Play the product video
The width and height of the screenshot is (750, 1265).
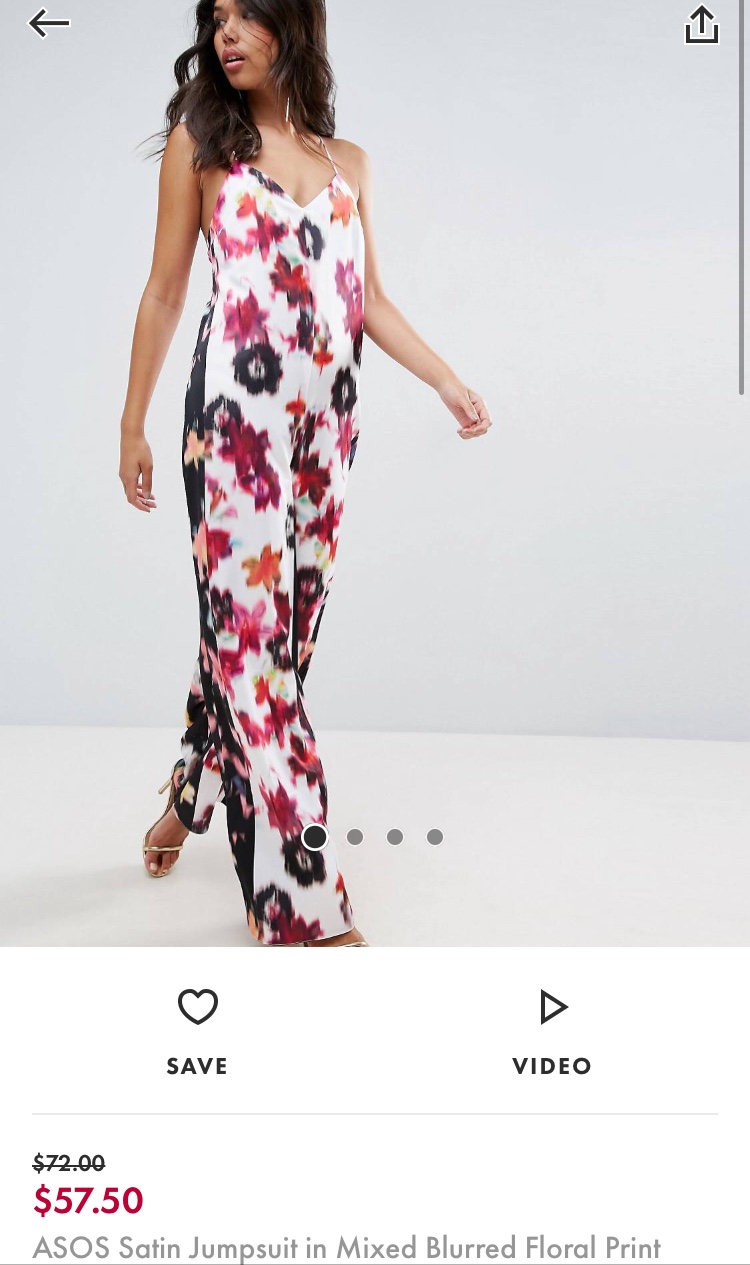(552, 1030)
